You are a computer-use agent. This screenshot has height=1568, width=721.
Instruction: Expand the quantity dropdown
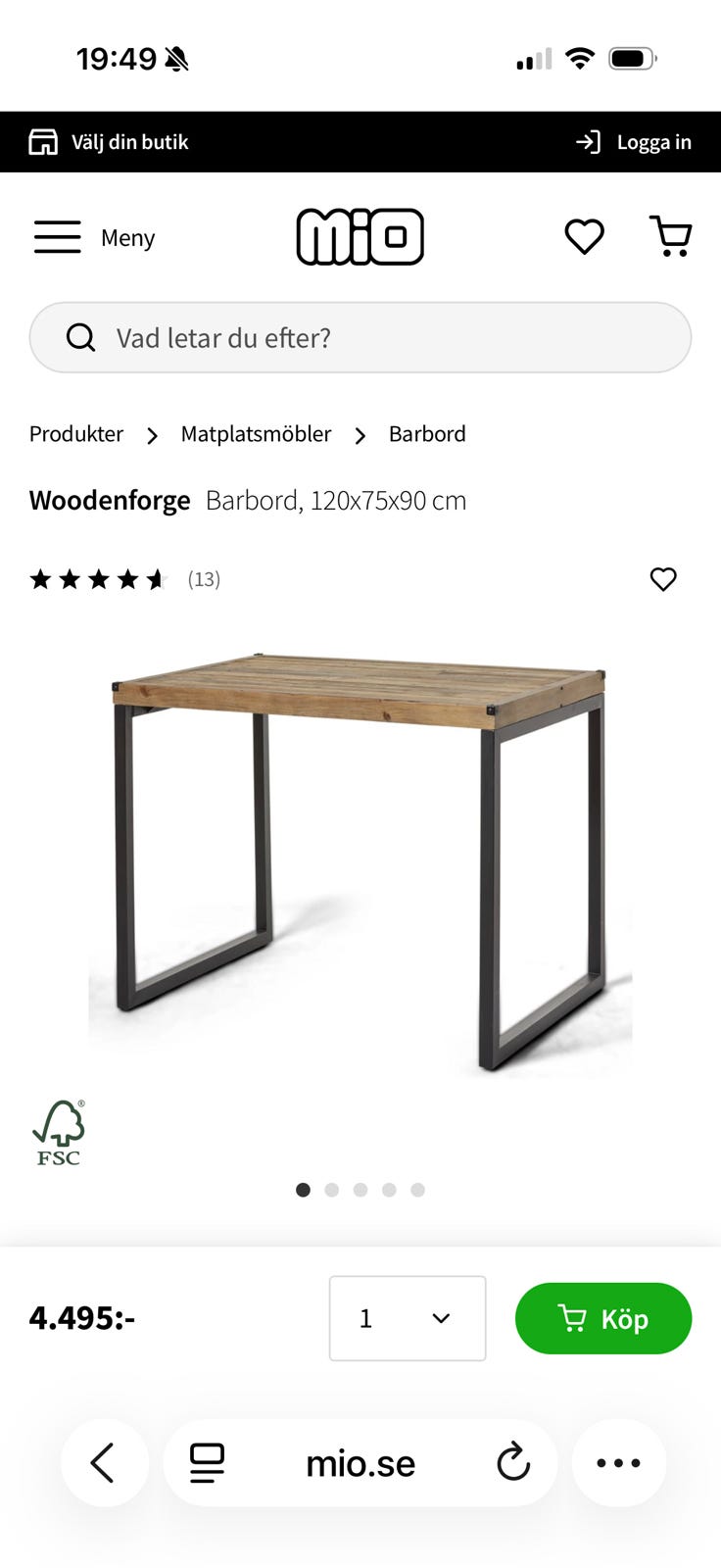point(408,1318)
